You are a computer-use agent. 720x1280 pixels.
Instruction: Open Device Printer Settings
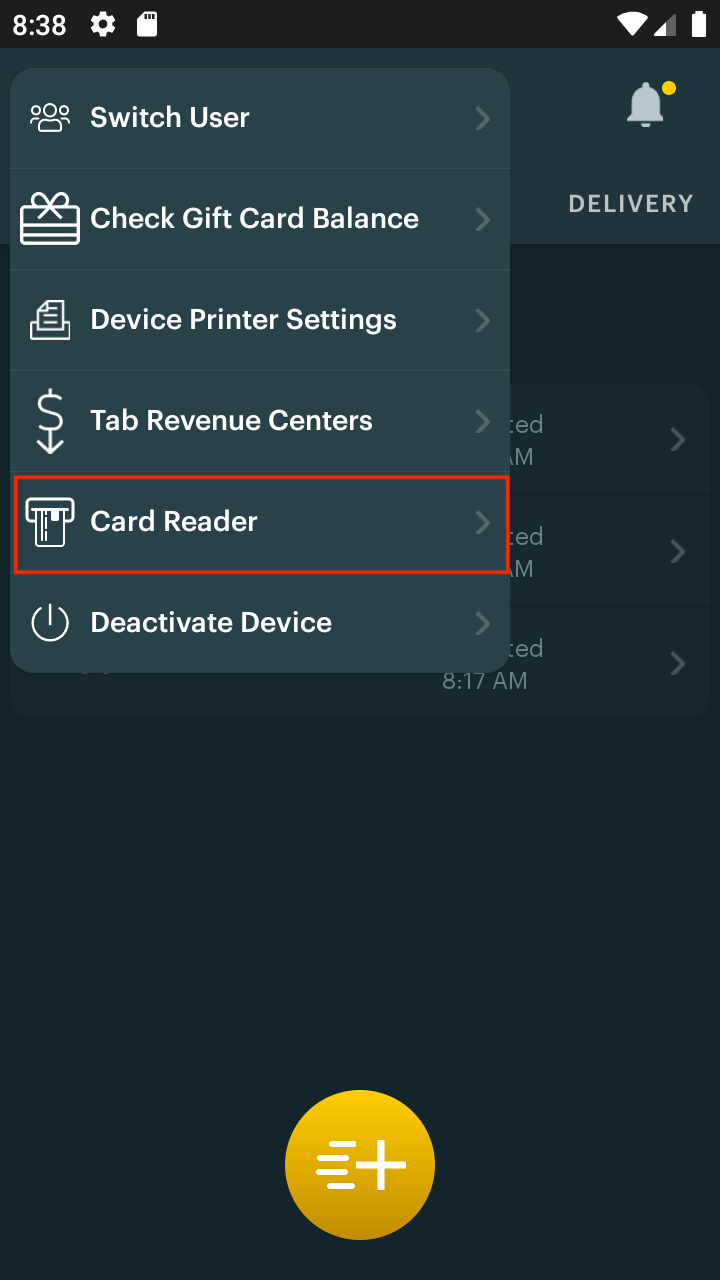point(243,319)
